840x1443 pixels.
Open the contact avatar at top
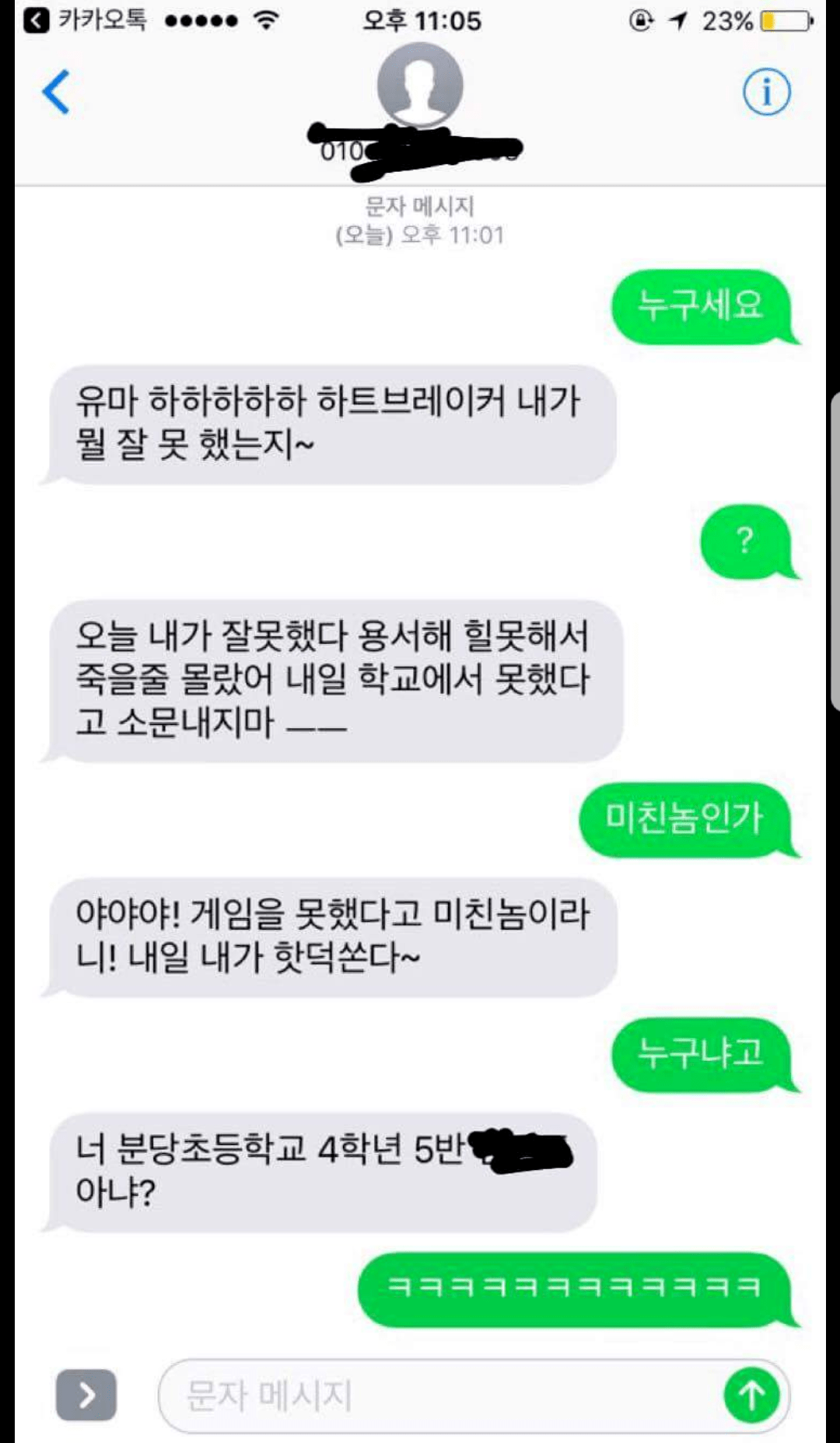pos(420,84)
